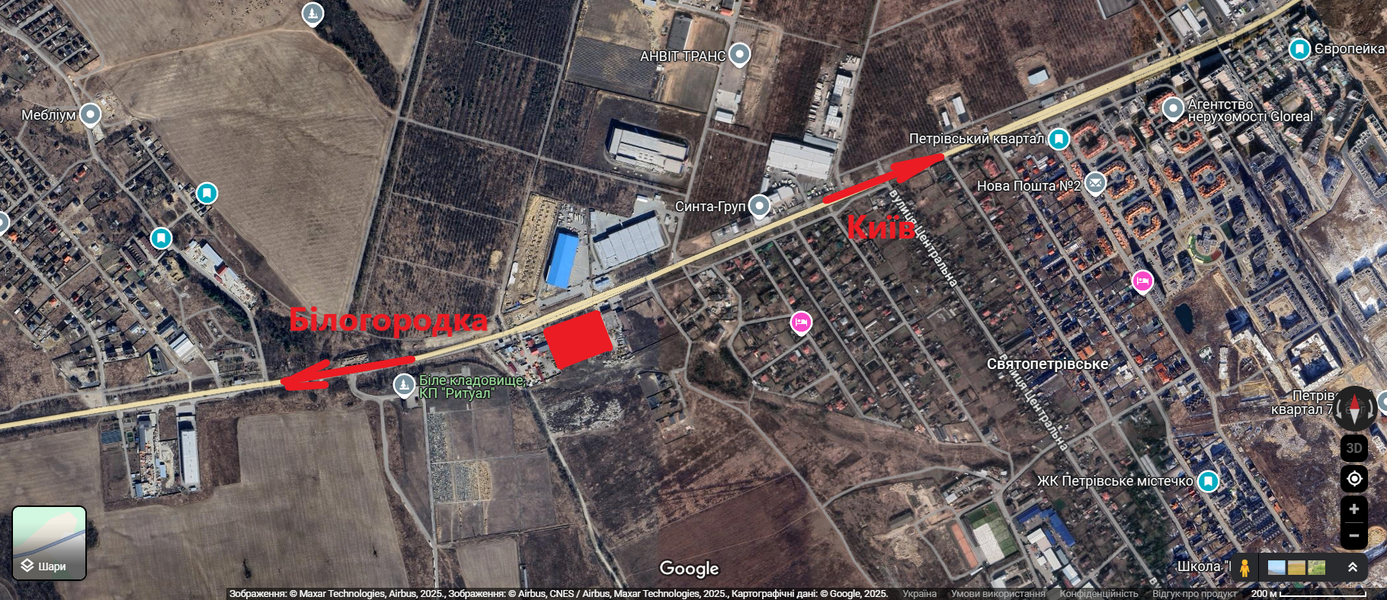Open the АНВІТ ТРАНС place pin
This screenshot has width=1387, height=600.
(x=740, y=54)
